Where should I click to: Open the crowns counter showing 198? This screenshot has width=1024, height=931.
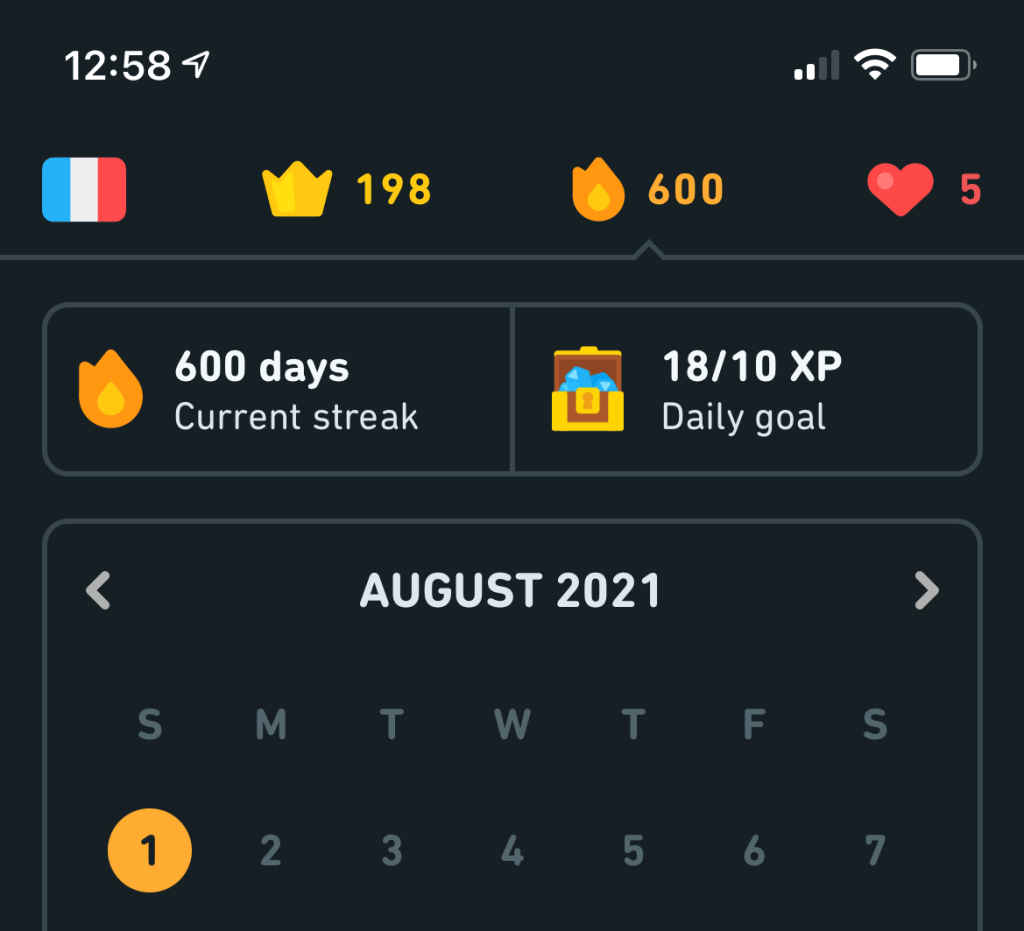346,189
